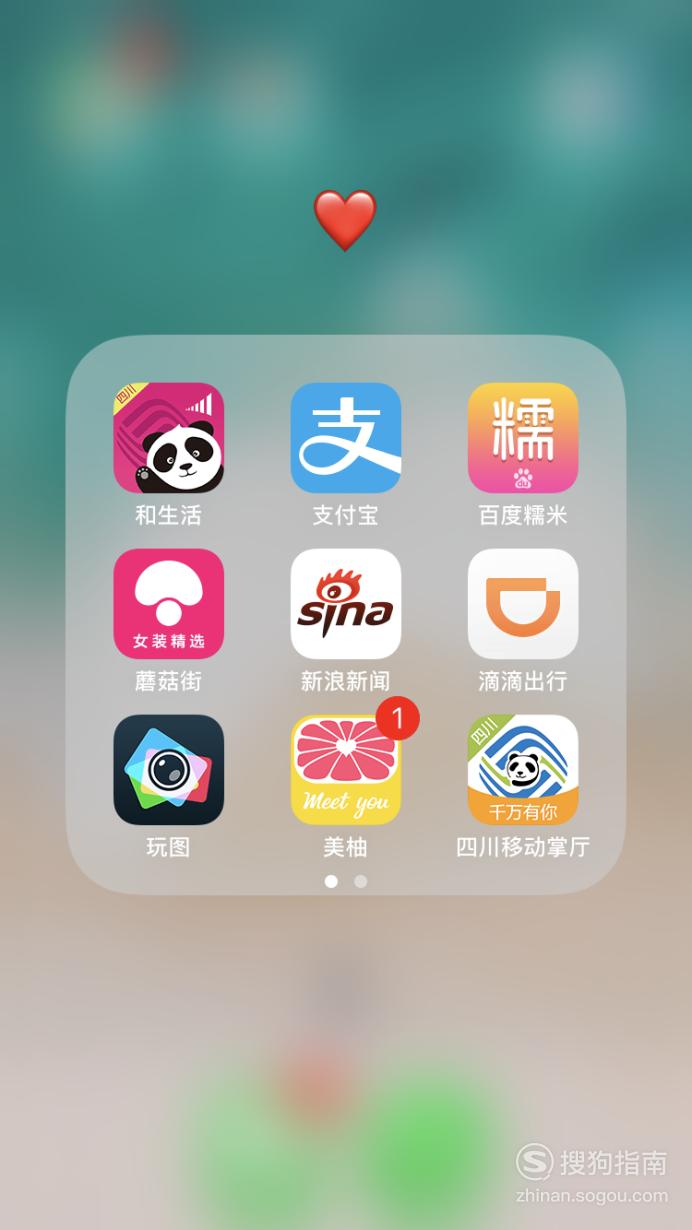692x1230 pixels.
Task: Launch 支付宝 Alipay
Action: click(x=346, y=438)
